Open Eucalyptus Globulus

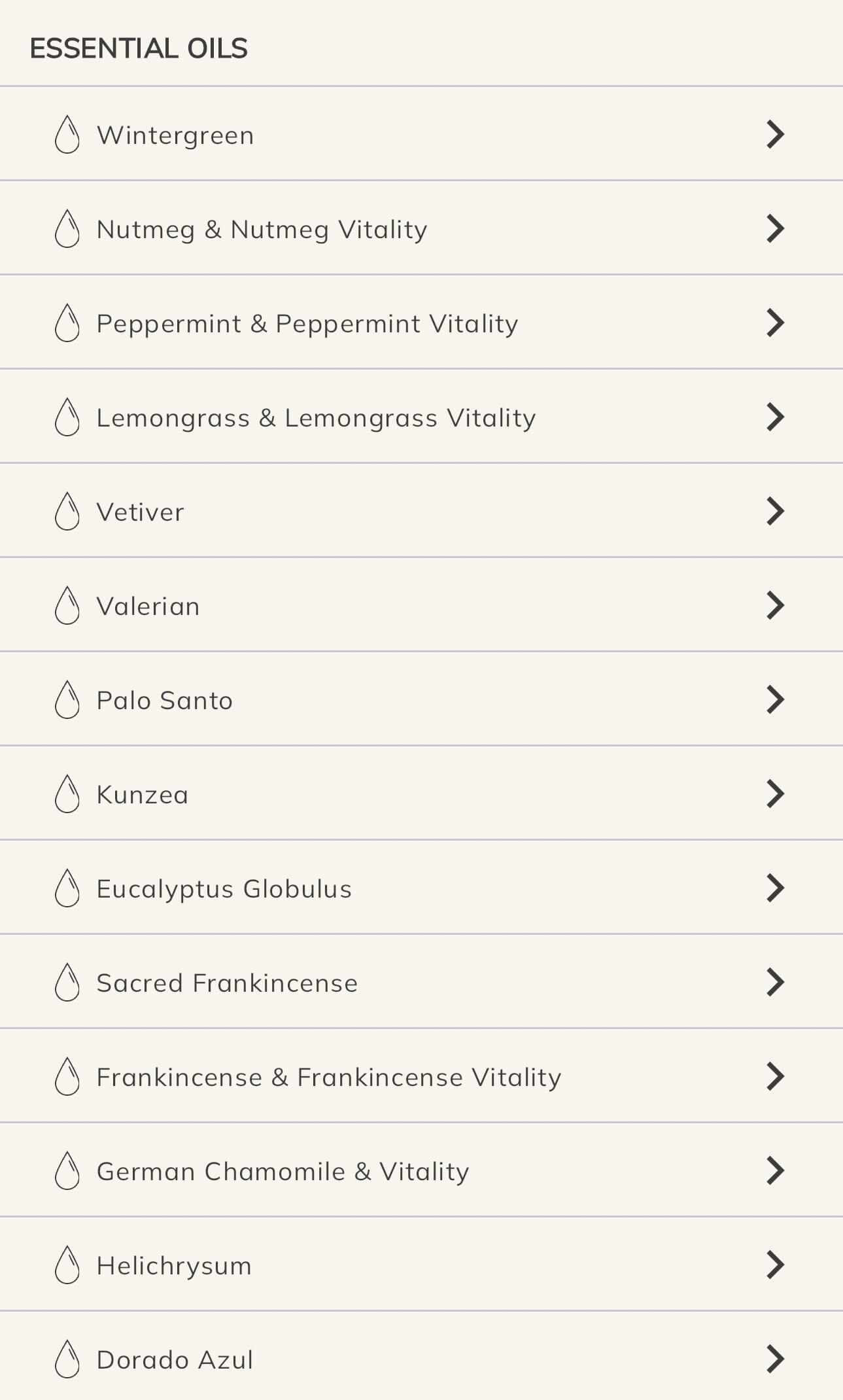[421, 887]
